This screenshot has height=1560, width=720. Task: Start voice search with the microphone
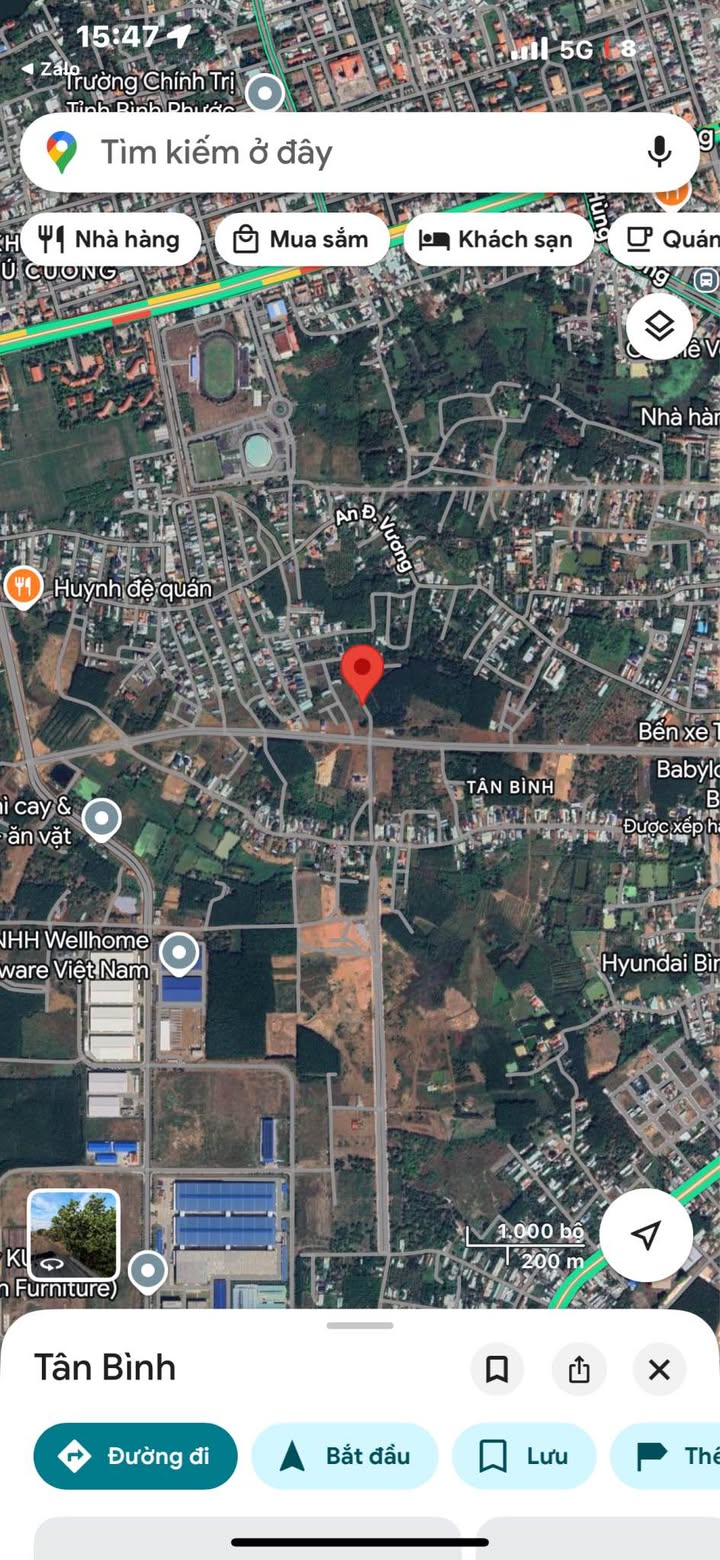[x=659, y=152]
